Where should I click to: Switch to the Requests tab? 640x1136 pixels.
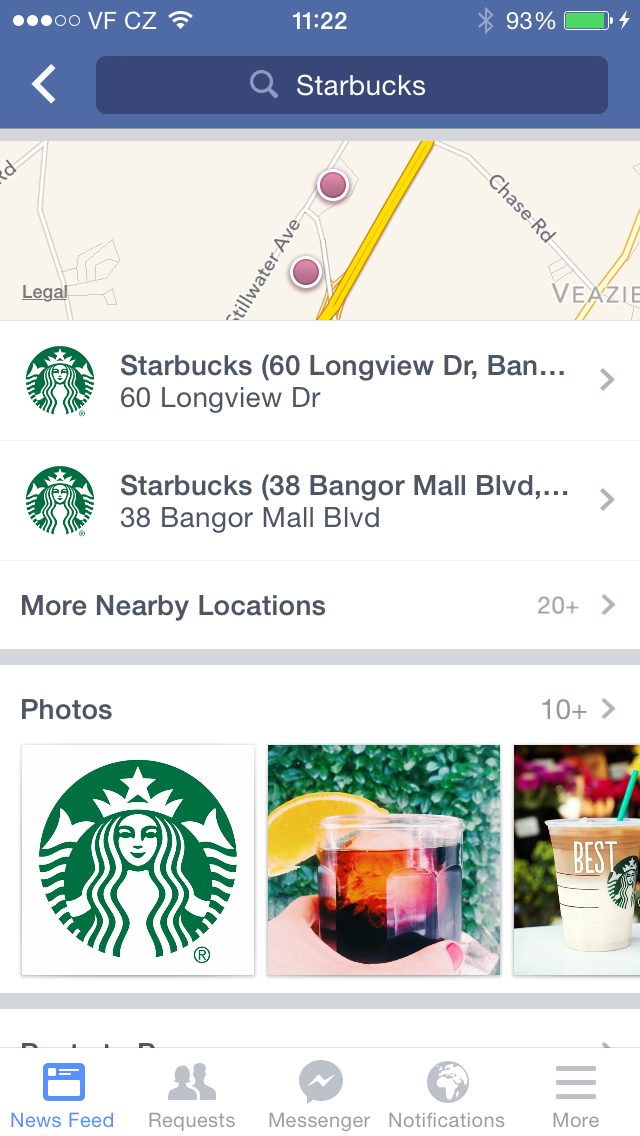point(192,1094)
